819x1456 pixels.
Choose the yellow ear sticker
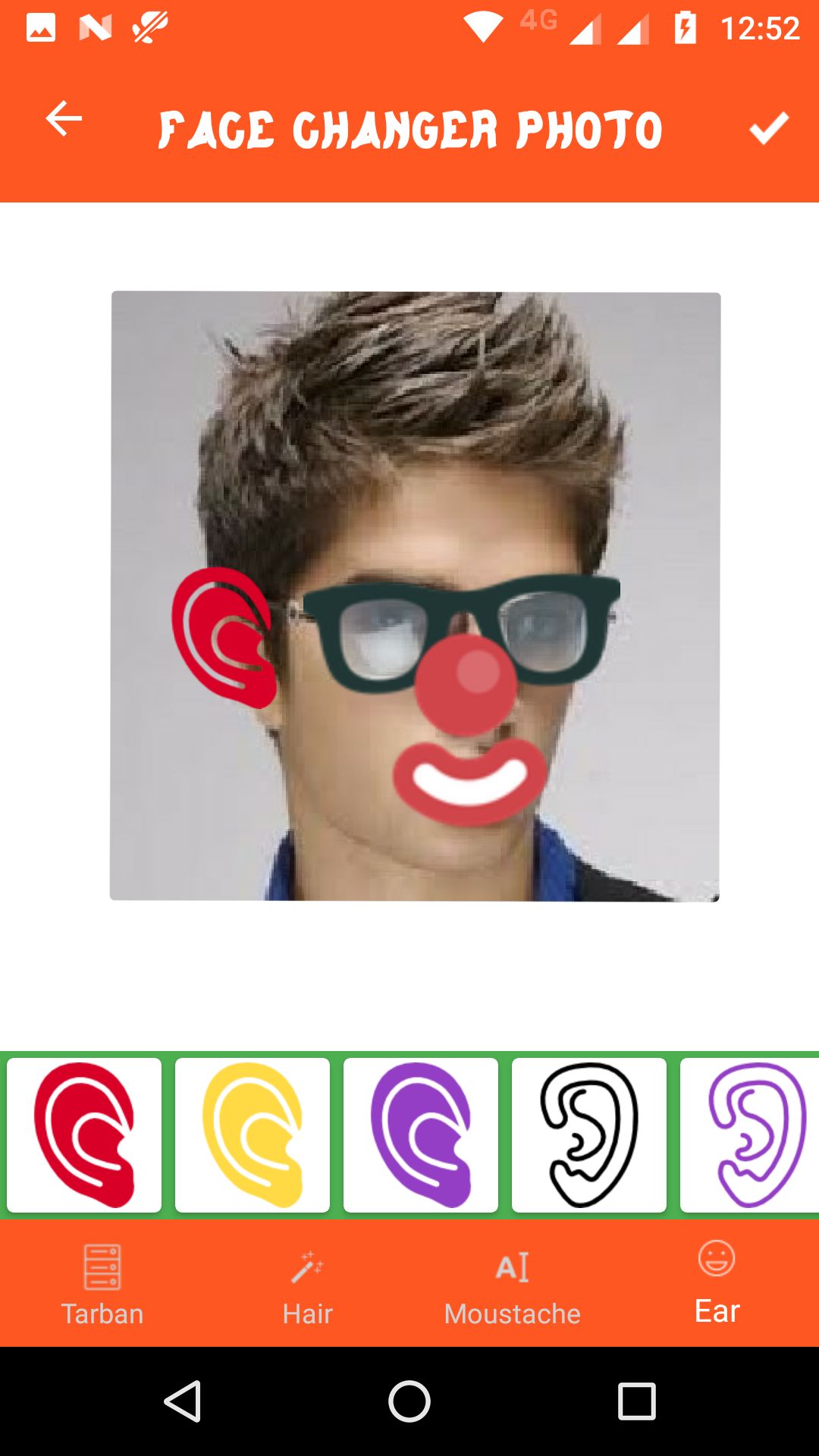point(253,1135)
